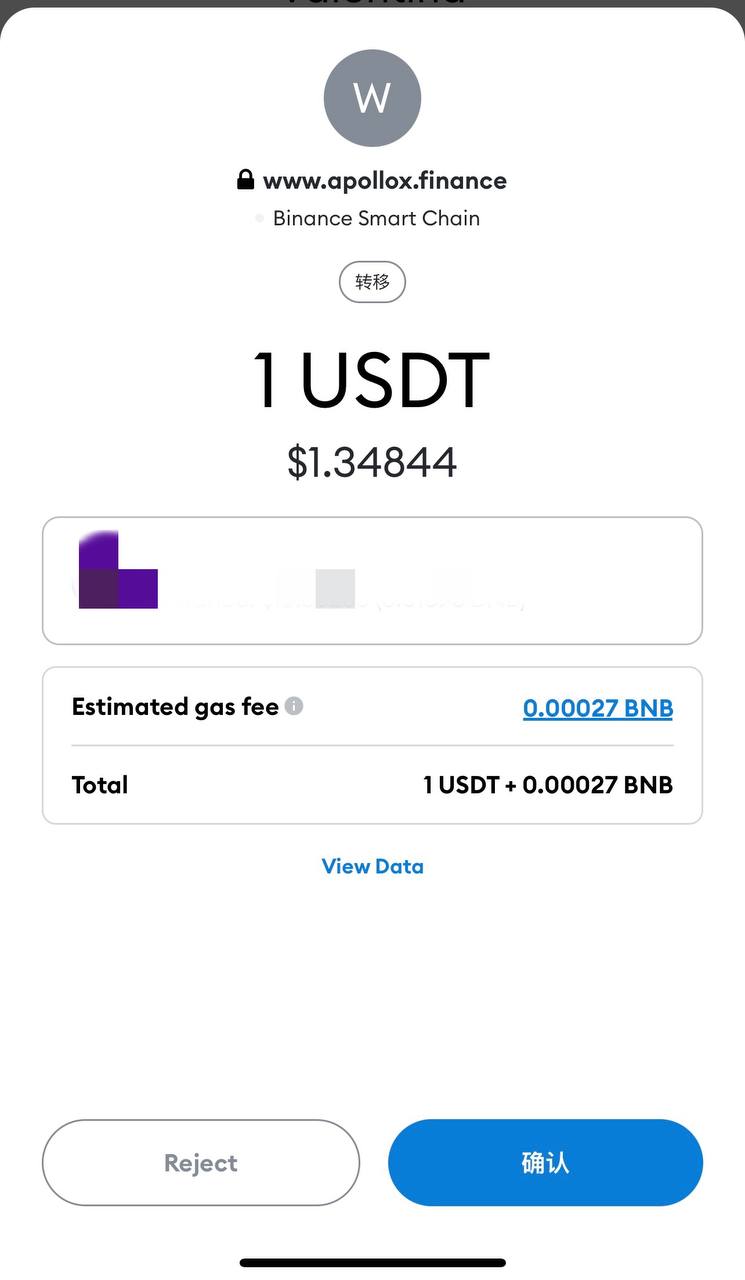Reject the USDT transfer request
The width and height of the screenshot is (745, 1280).
pos(200,1163)
